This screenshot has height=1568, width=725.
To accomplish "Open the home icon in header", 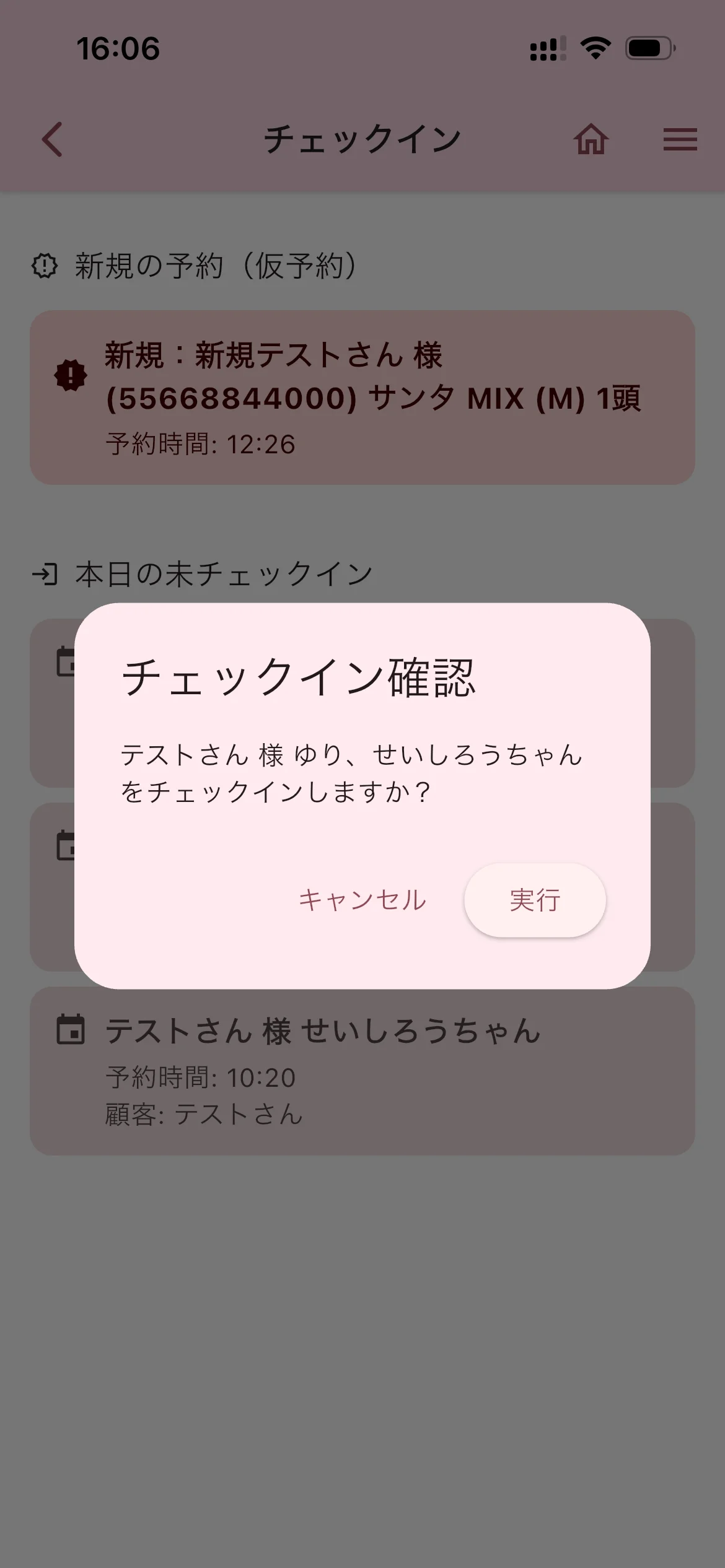I will (x=591, y=139).
